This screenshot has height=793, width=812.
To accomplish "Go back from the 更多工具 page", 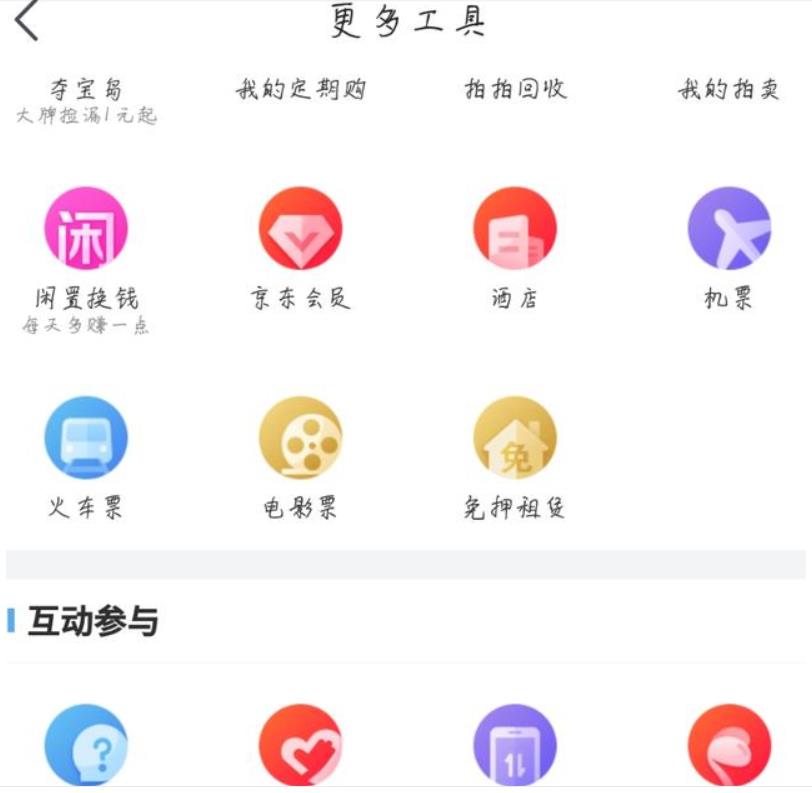I will [27, 21].
